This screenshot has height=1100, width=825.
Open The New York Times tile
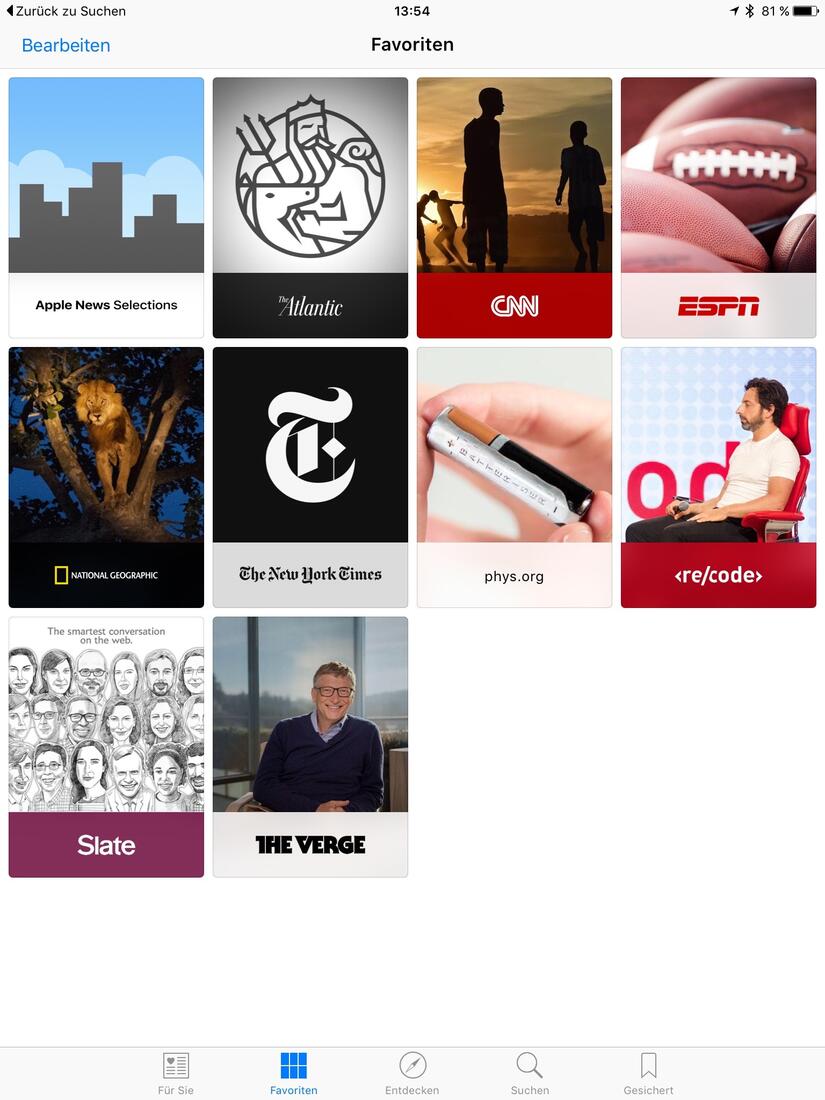[310, 477]
